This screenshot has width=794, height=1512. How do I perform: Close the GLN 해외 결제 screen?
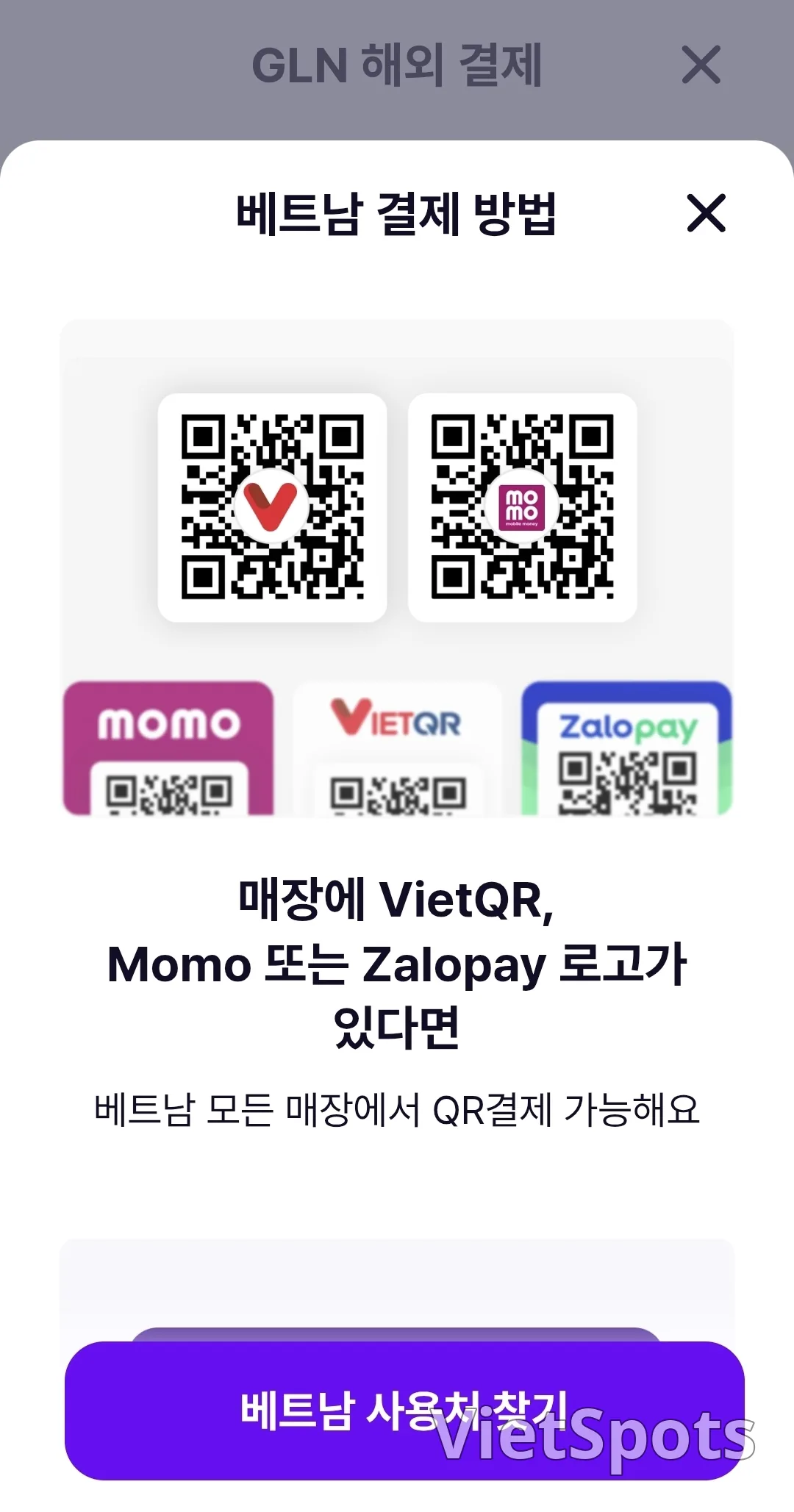coord(701,65)
